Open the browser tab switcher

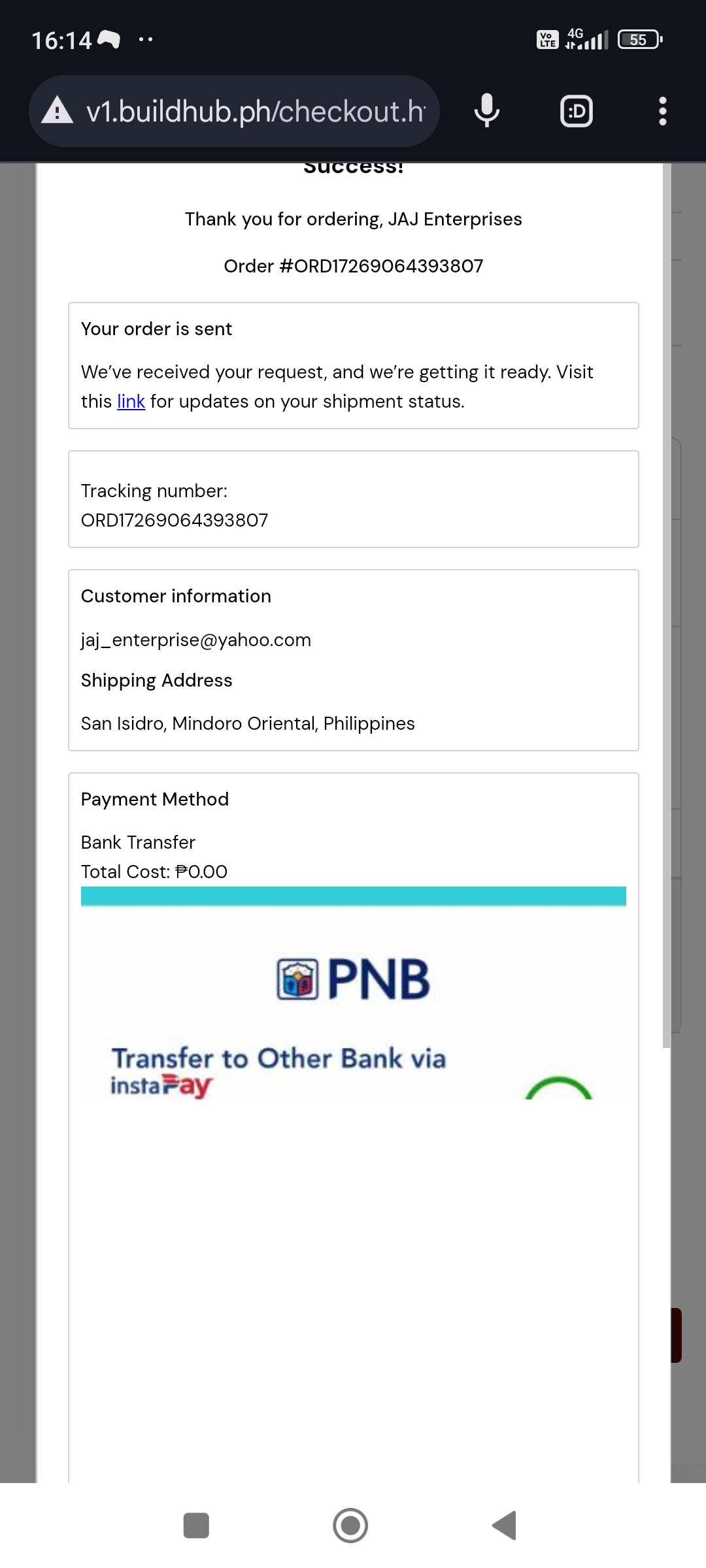[577, 111]
